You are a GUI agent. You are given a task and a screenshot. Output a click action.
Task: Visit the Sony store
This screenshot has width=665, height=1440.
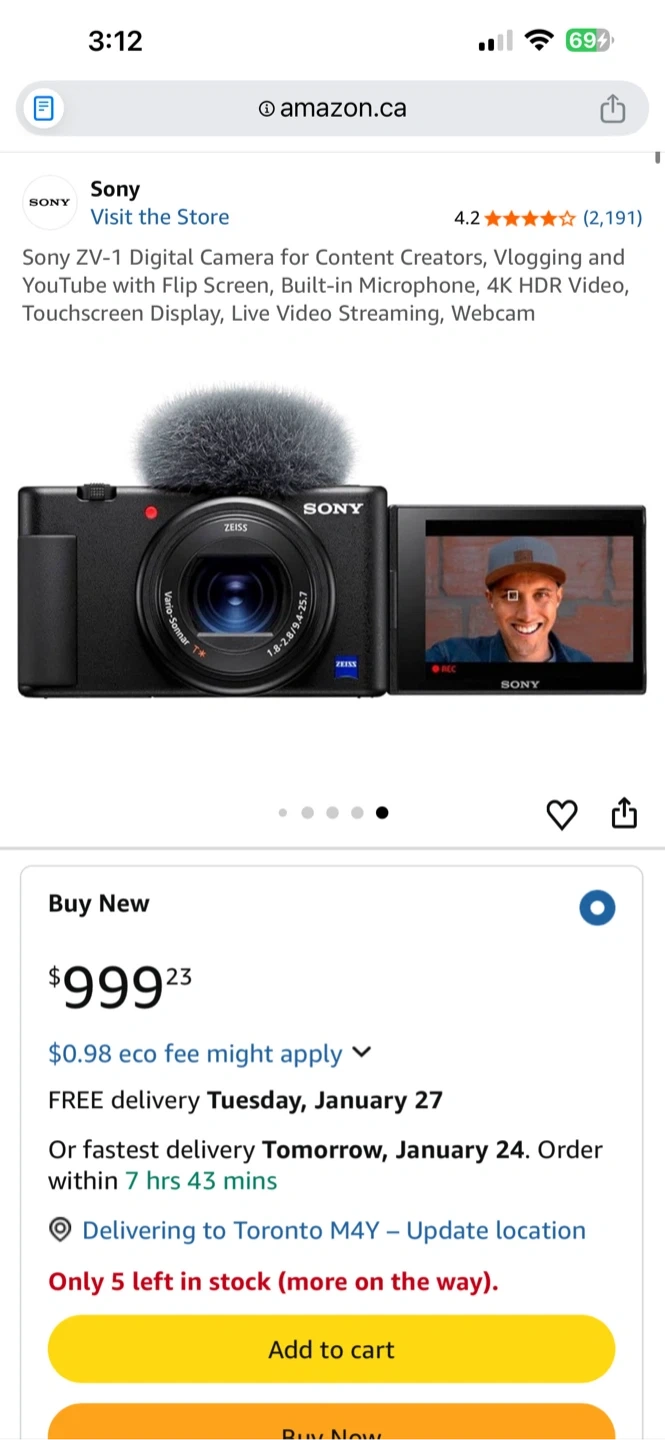(x=160, y=217)
